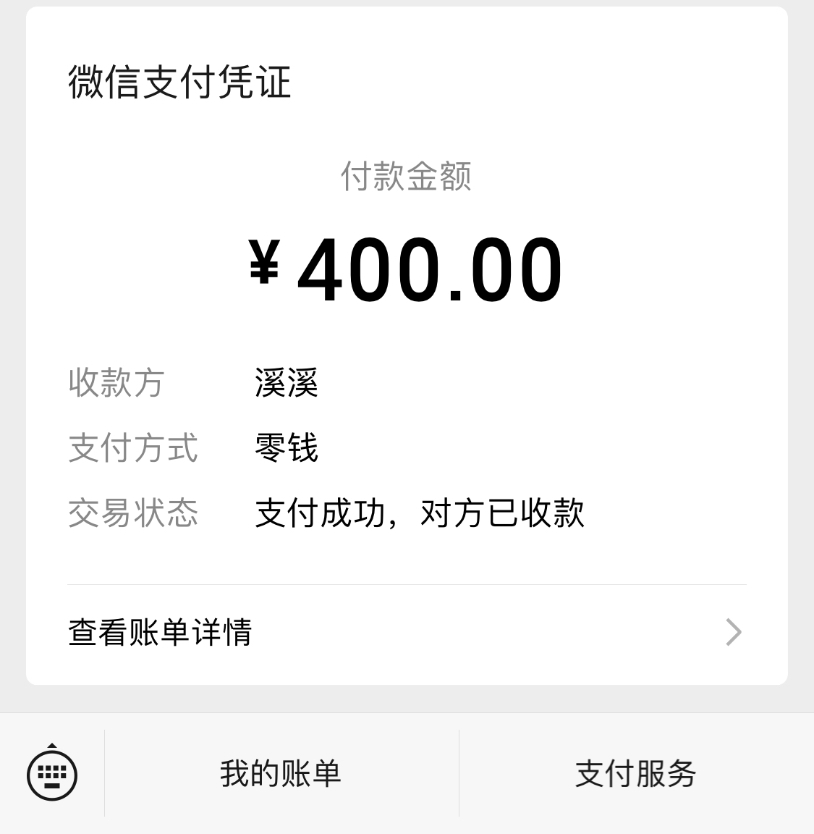Open 支付服务 menu

pyautogui.click(x=636, y=773)
